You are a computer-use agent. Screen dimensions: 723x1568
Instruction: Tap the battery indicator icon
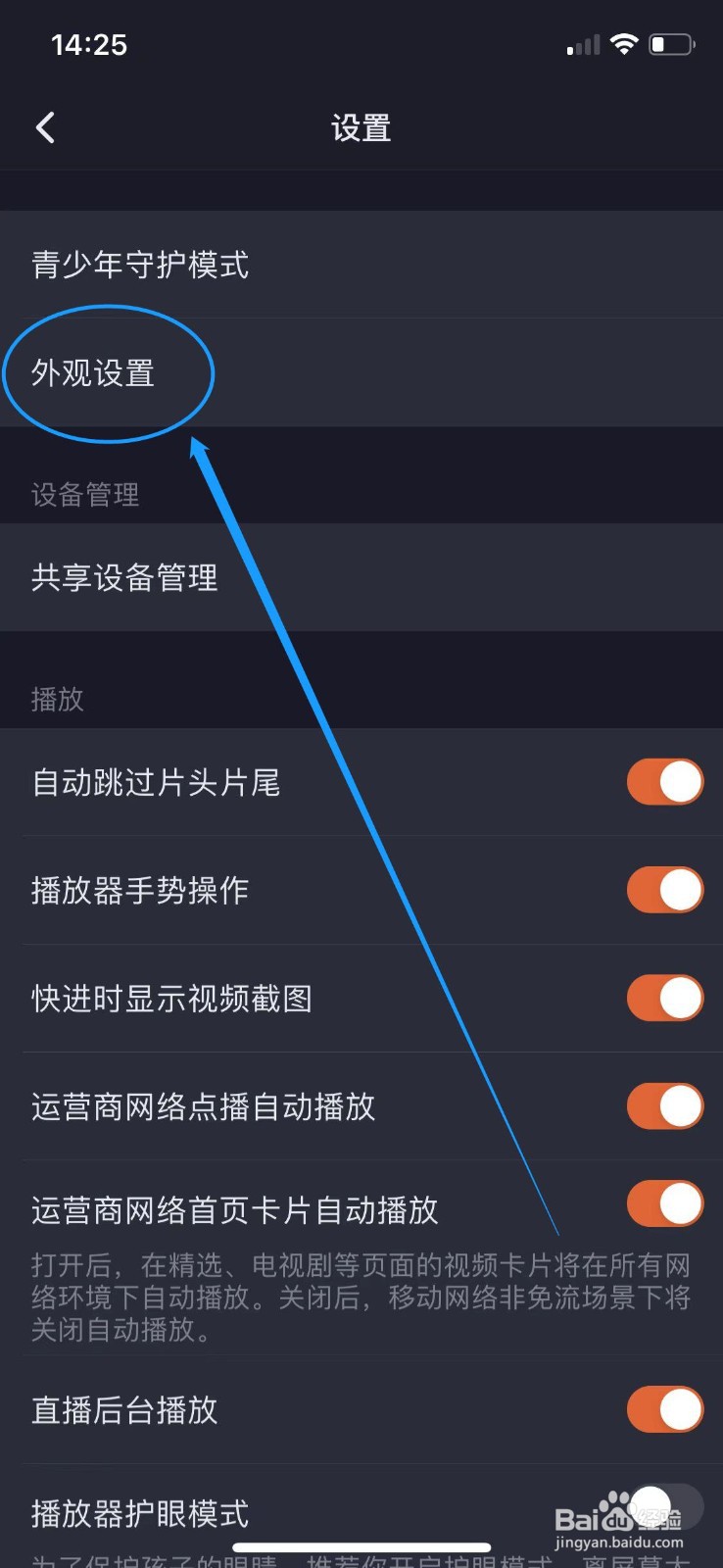pos(670,43)
